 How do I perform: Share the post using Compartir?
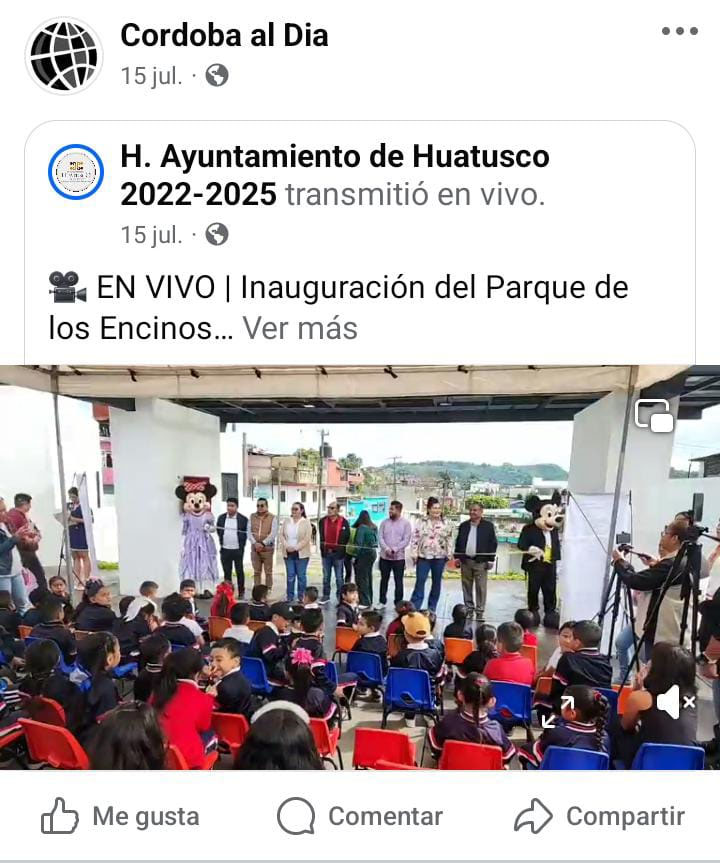click(x=600, y=817)
